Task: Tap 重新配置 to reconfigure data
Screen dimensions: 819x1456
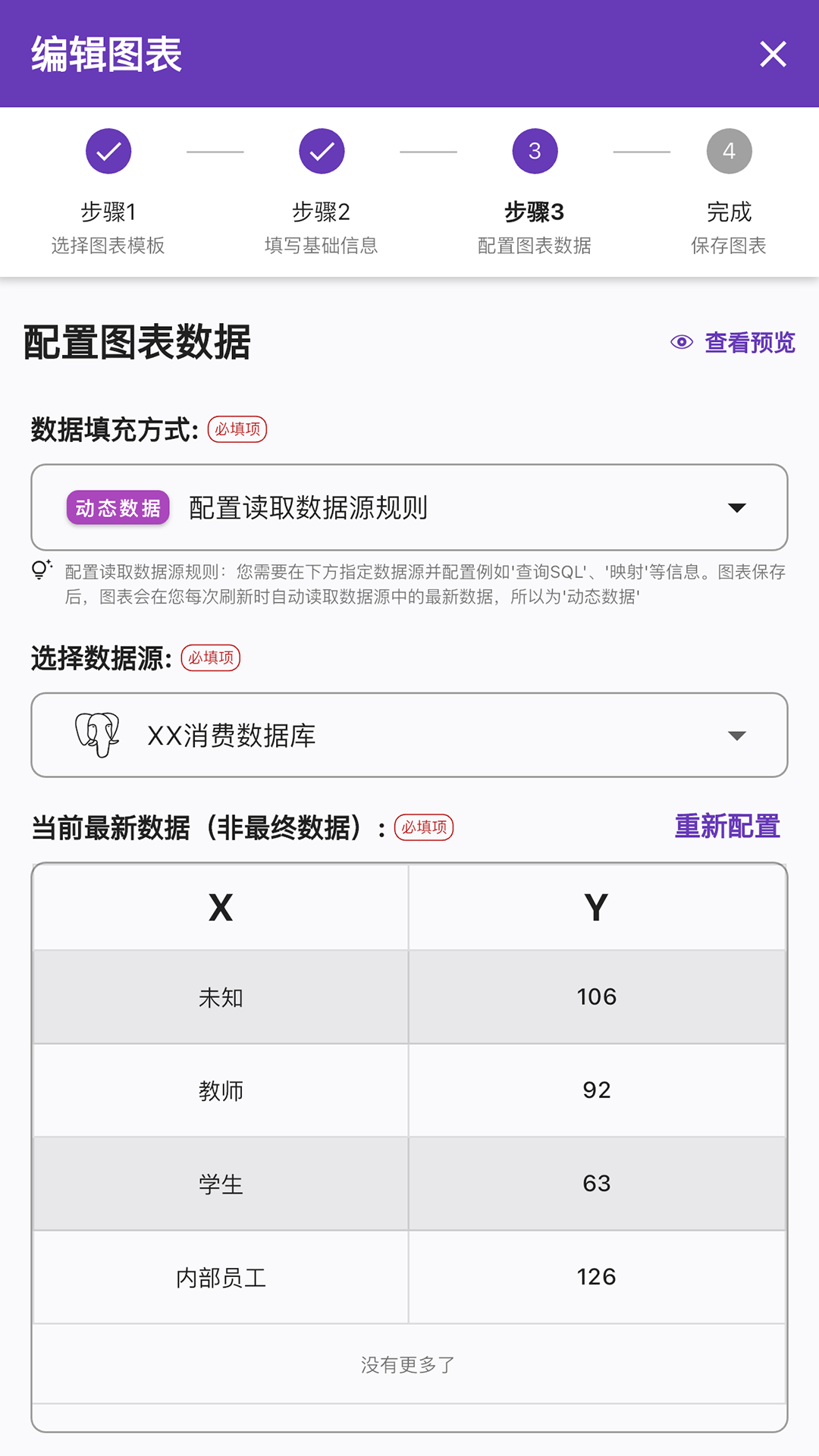Action: (x=727, y=827)
